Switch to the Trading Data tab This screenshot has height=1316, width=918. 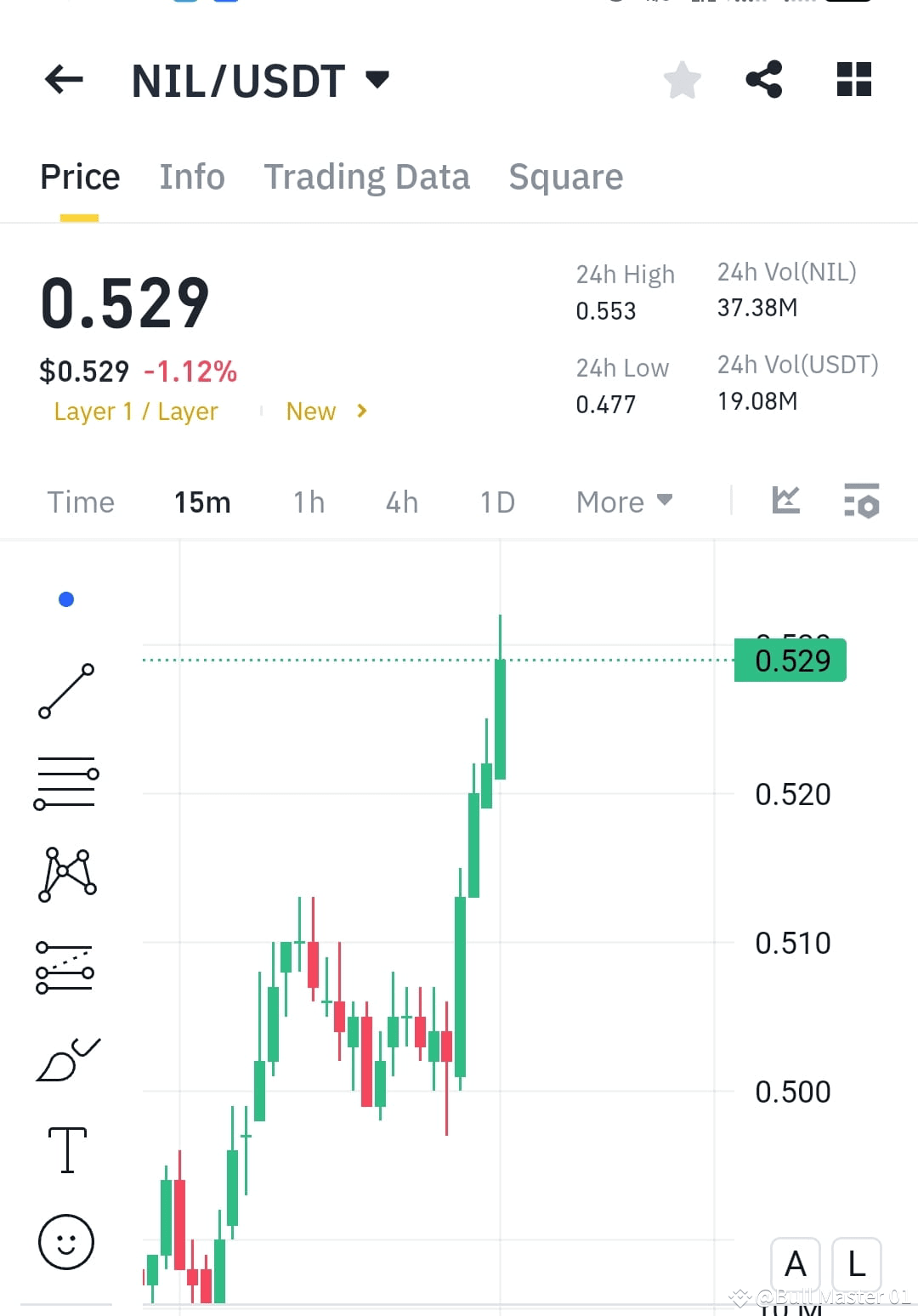click(x=367, y=176)
